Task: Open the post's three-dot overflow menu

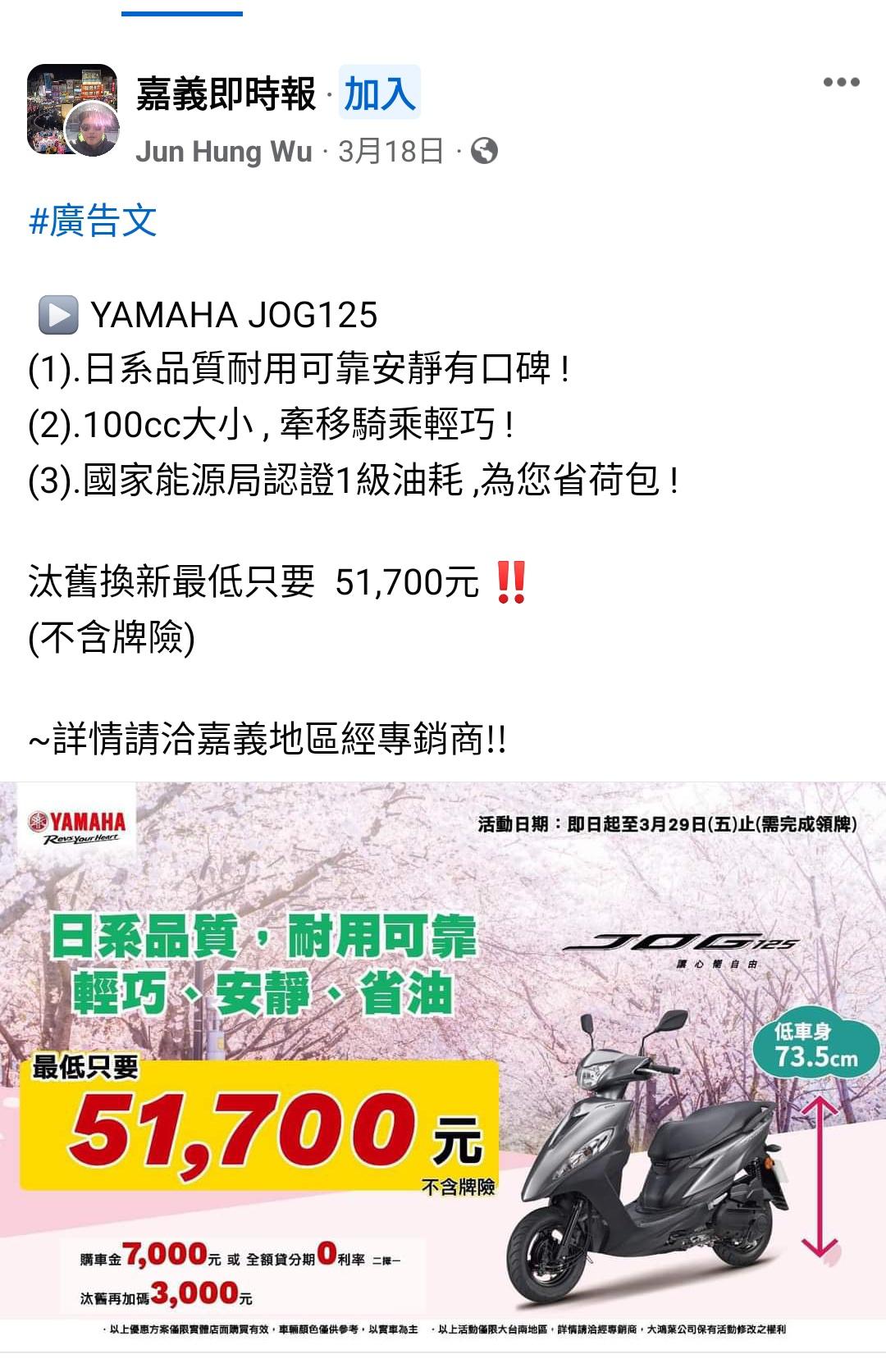Action: (x=841, y=82)
